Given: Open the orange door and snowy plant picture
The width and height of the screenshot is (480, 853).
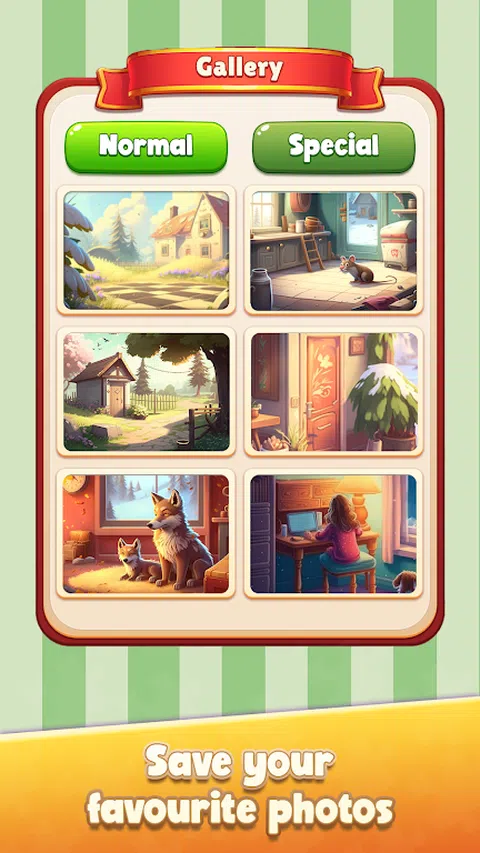Looking at the screenshot, I should point(334,392).
